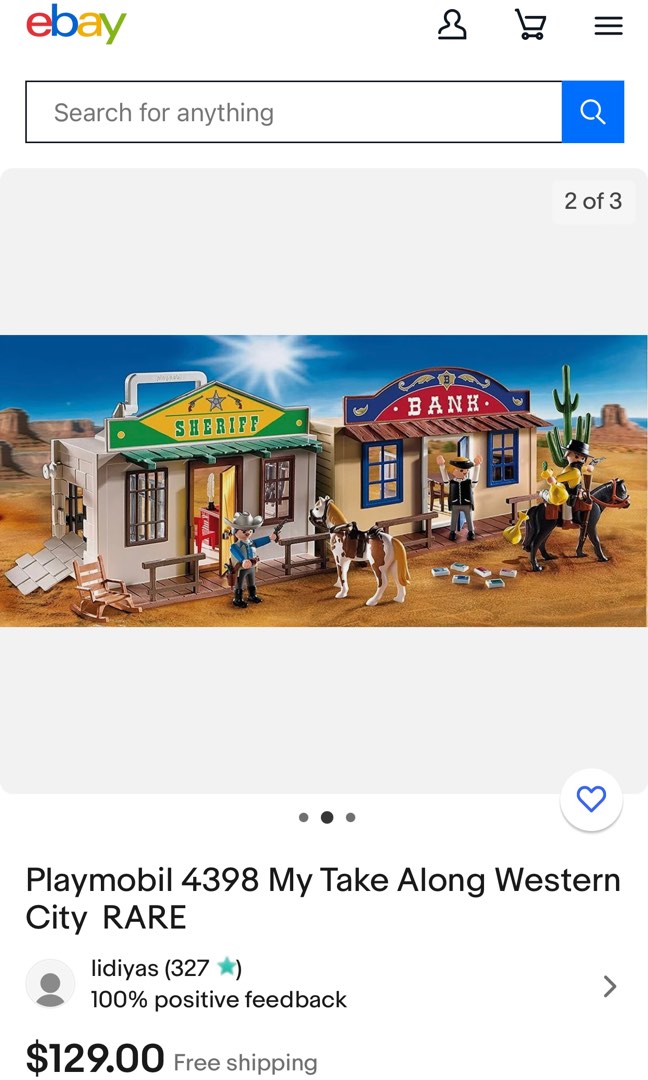The image size is (648, 1080).
Task: Open the account profile icon
Action: 452,25
